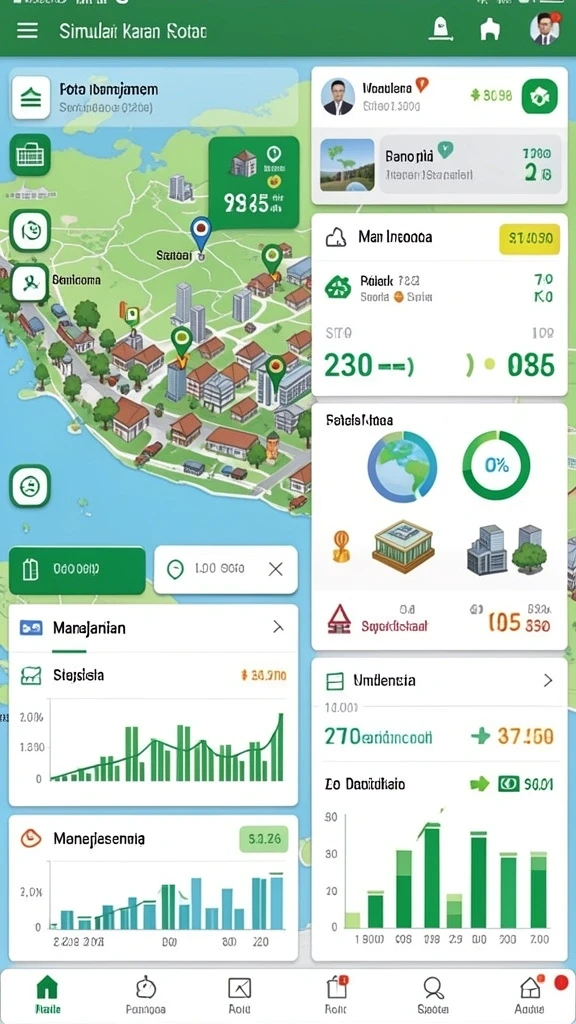Image resolution: width=576 pixels, height=1024 pixels.
Task: Tap the green filled button below the map
Action: point(77,570)
